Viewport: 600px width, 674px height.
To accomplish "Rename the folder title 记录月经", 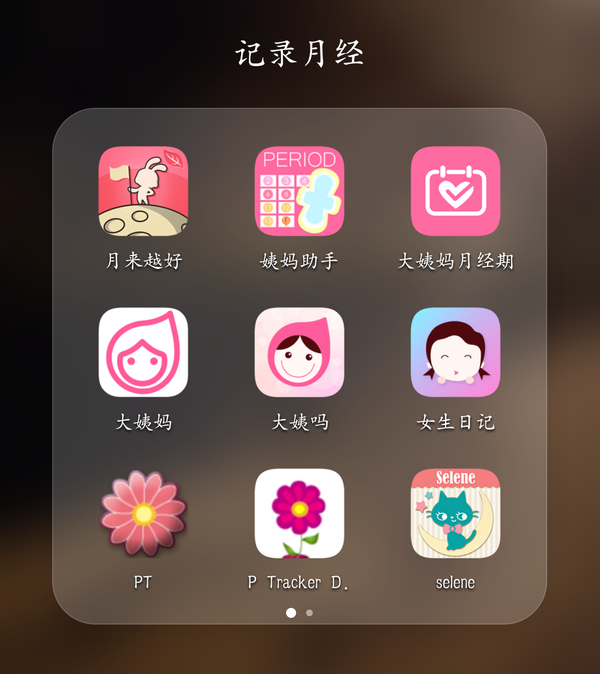I will [299, 53].
